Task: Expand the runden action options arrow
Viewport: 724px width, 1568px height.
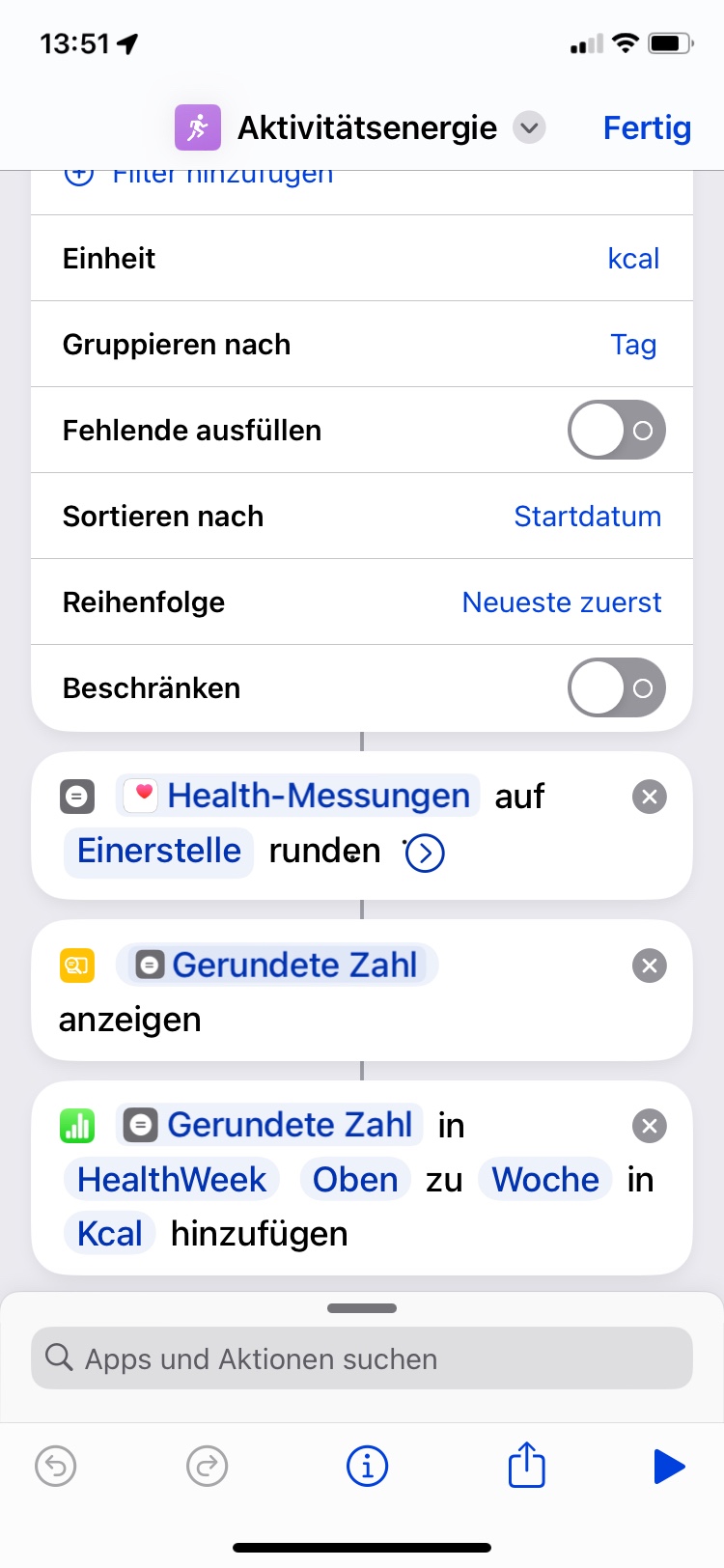Action: pyautogui.click(x=425, y=854)
